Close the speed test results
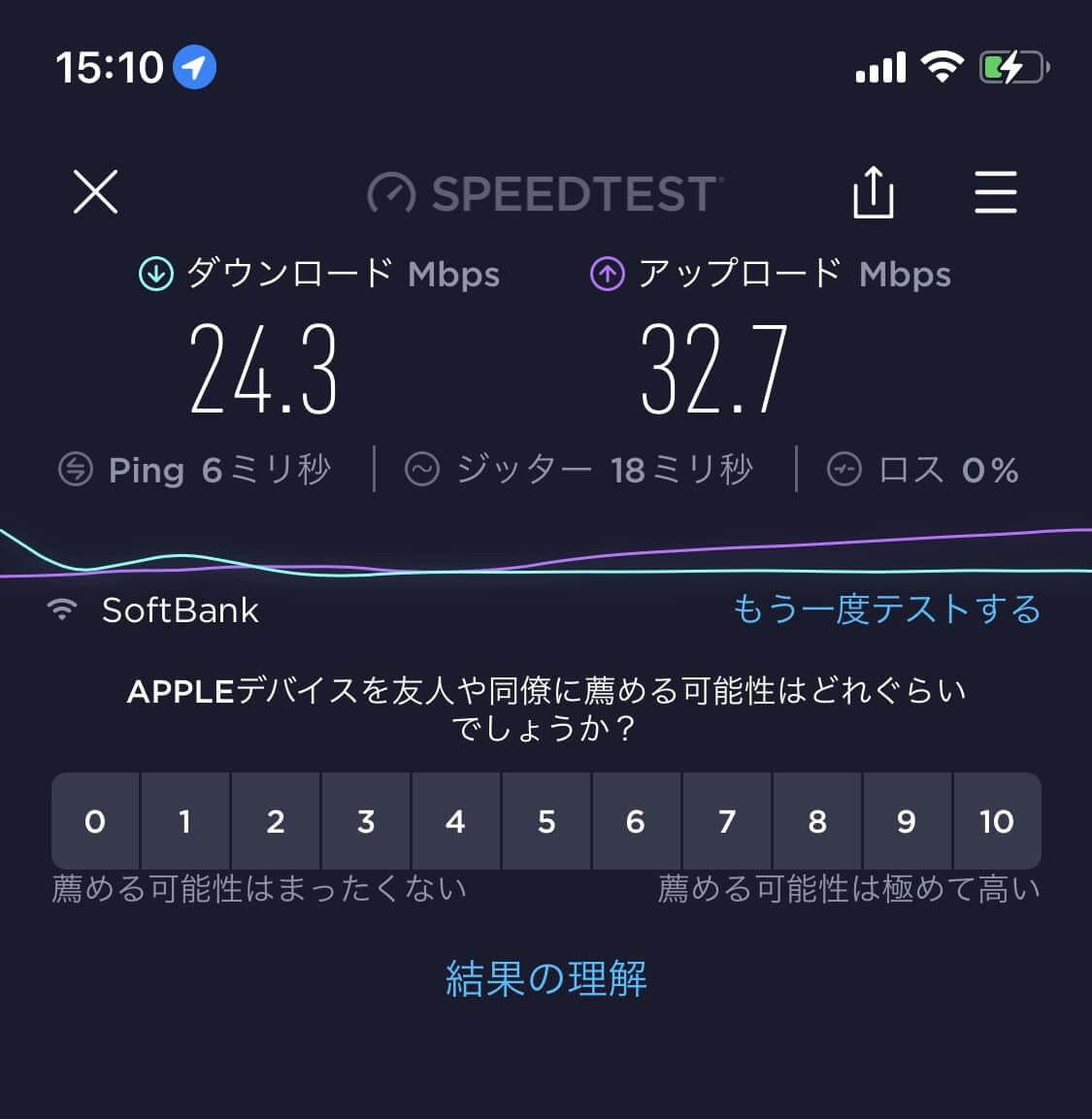 [95, 191]
